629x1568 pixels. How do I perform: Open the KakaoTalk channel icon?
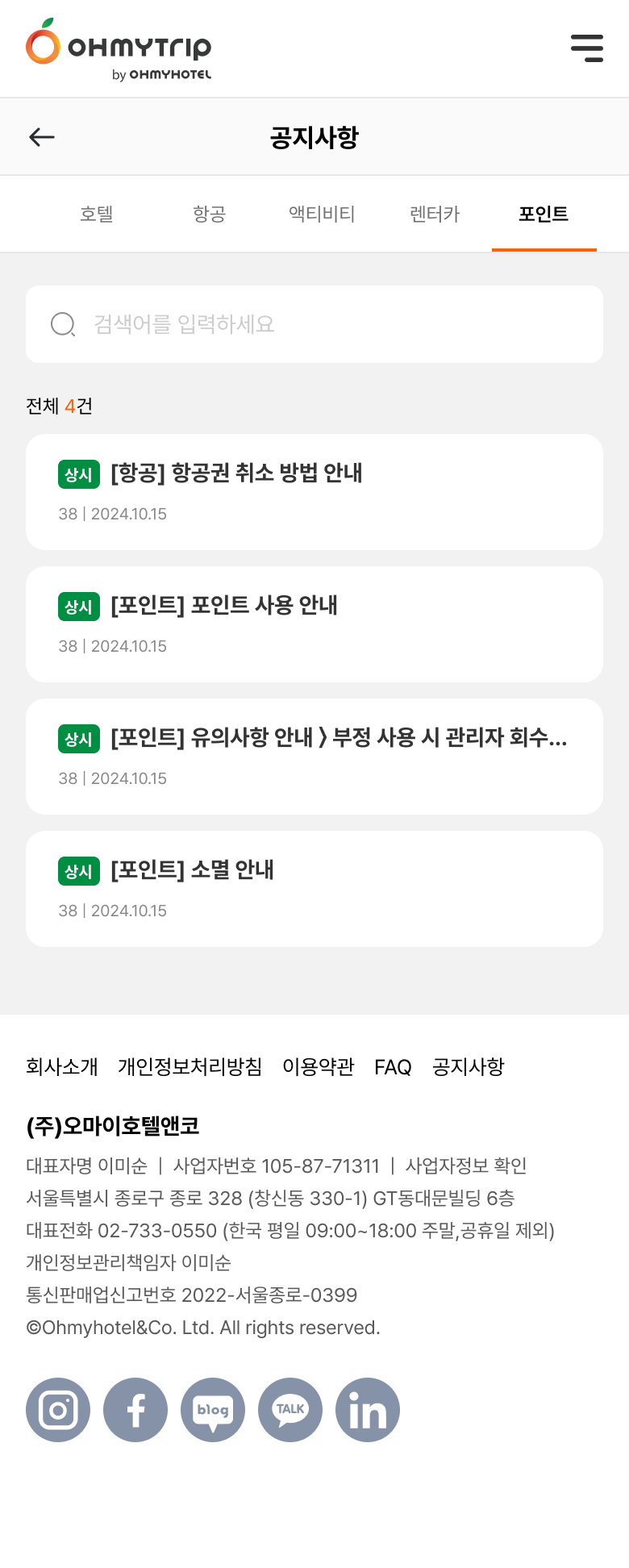tap(290, 1410)
